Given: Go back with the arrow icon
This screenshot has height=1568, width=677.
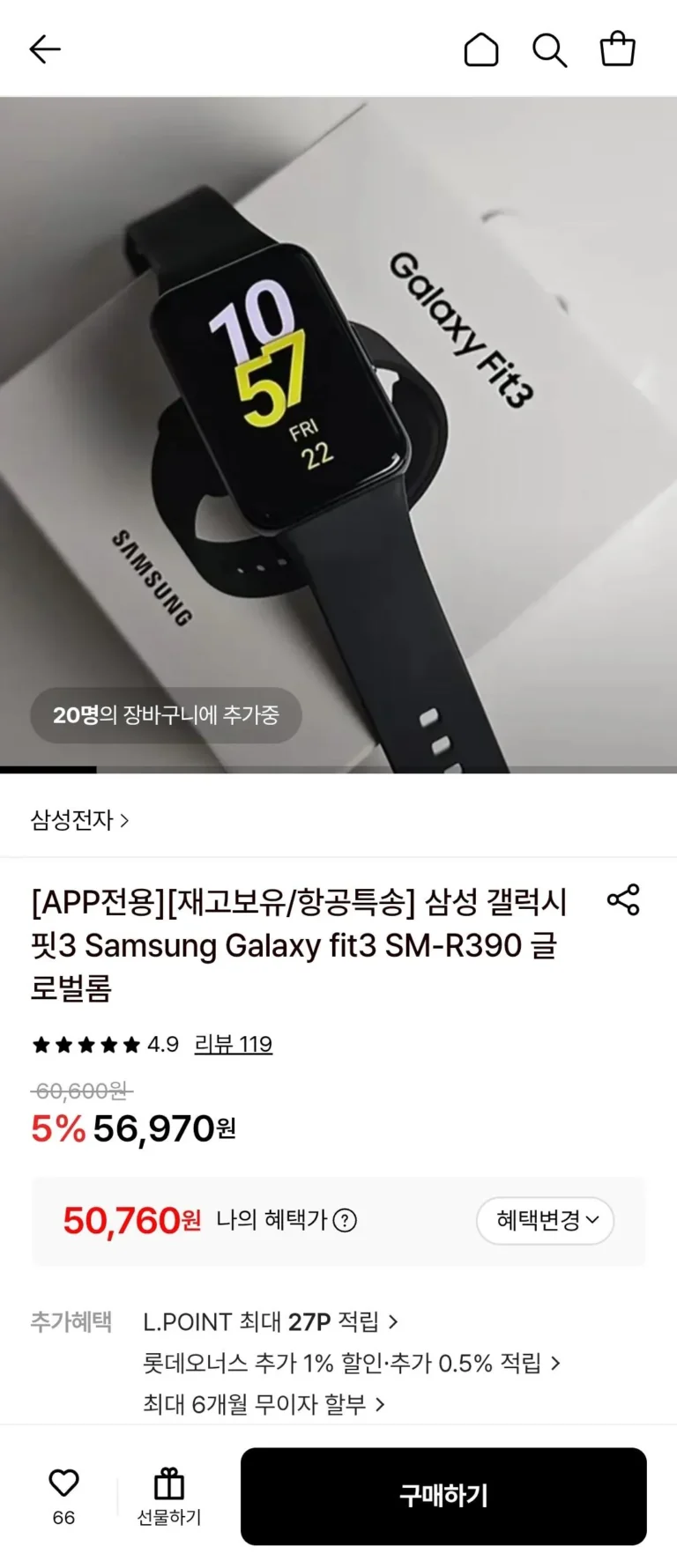Looking at the screenshot, I should pyautogui.click(x=45, y=49).
